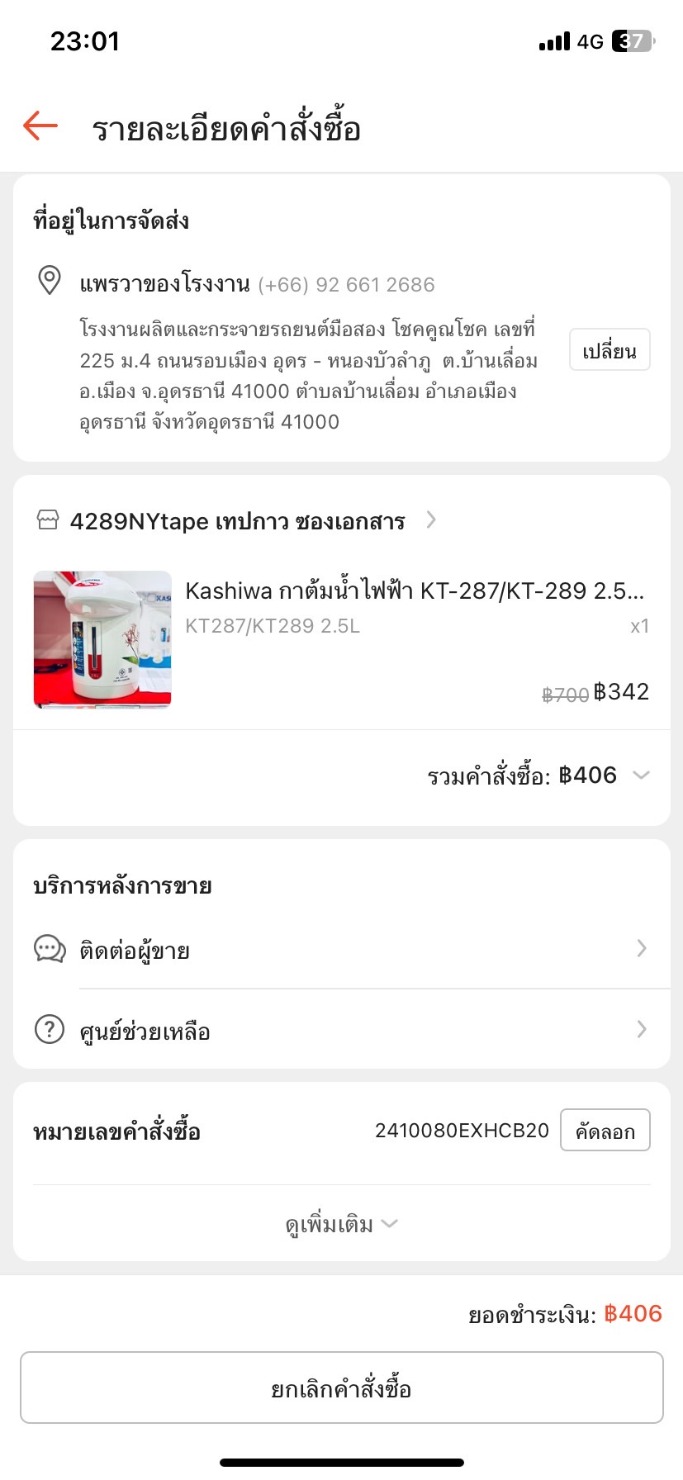Open the 4289NYtape shop page
The width and height of the screenshot is (683, 1480).
tap(236, 520)
